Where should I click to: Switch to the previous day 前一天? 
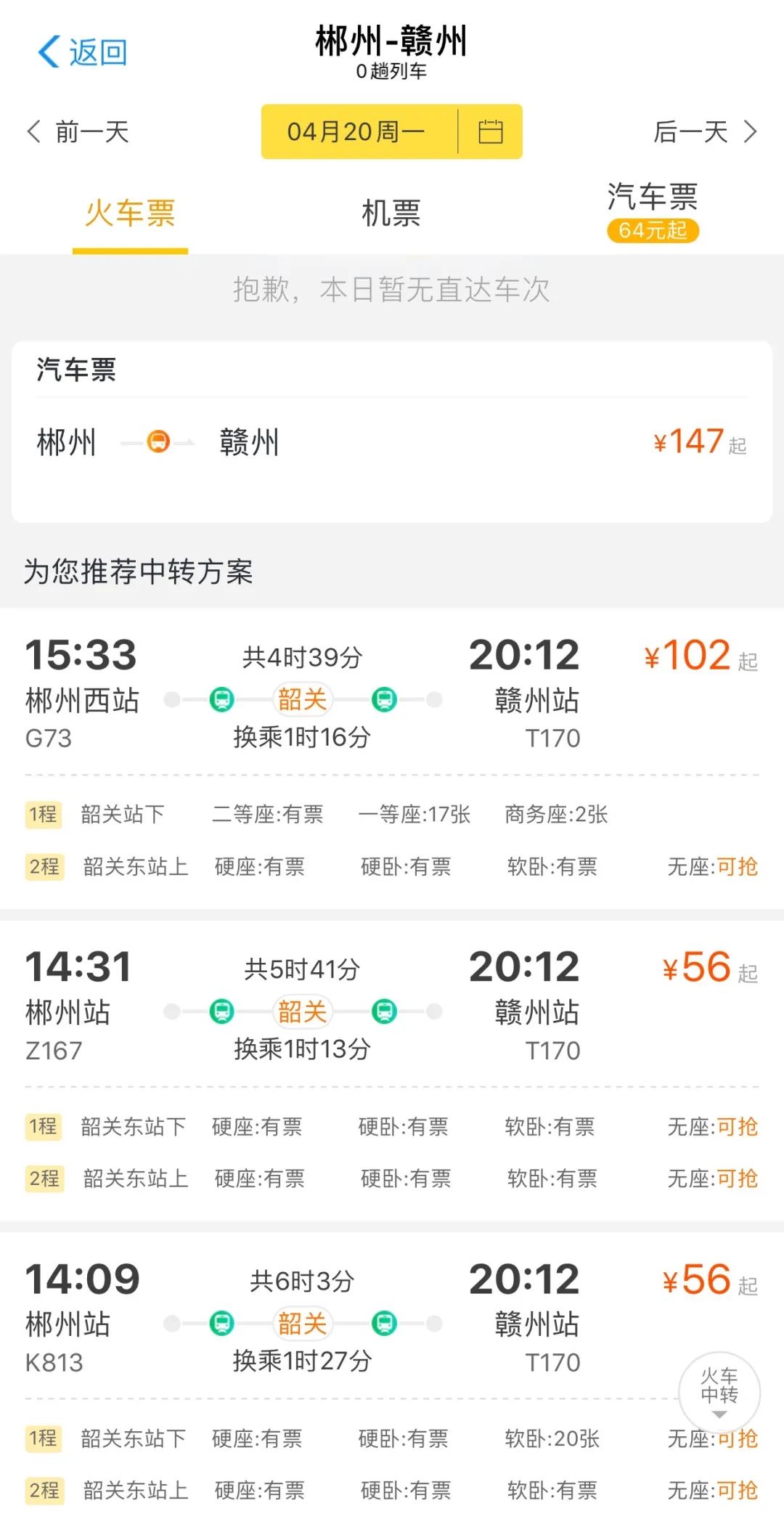[x=78, y=132]
